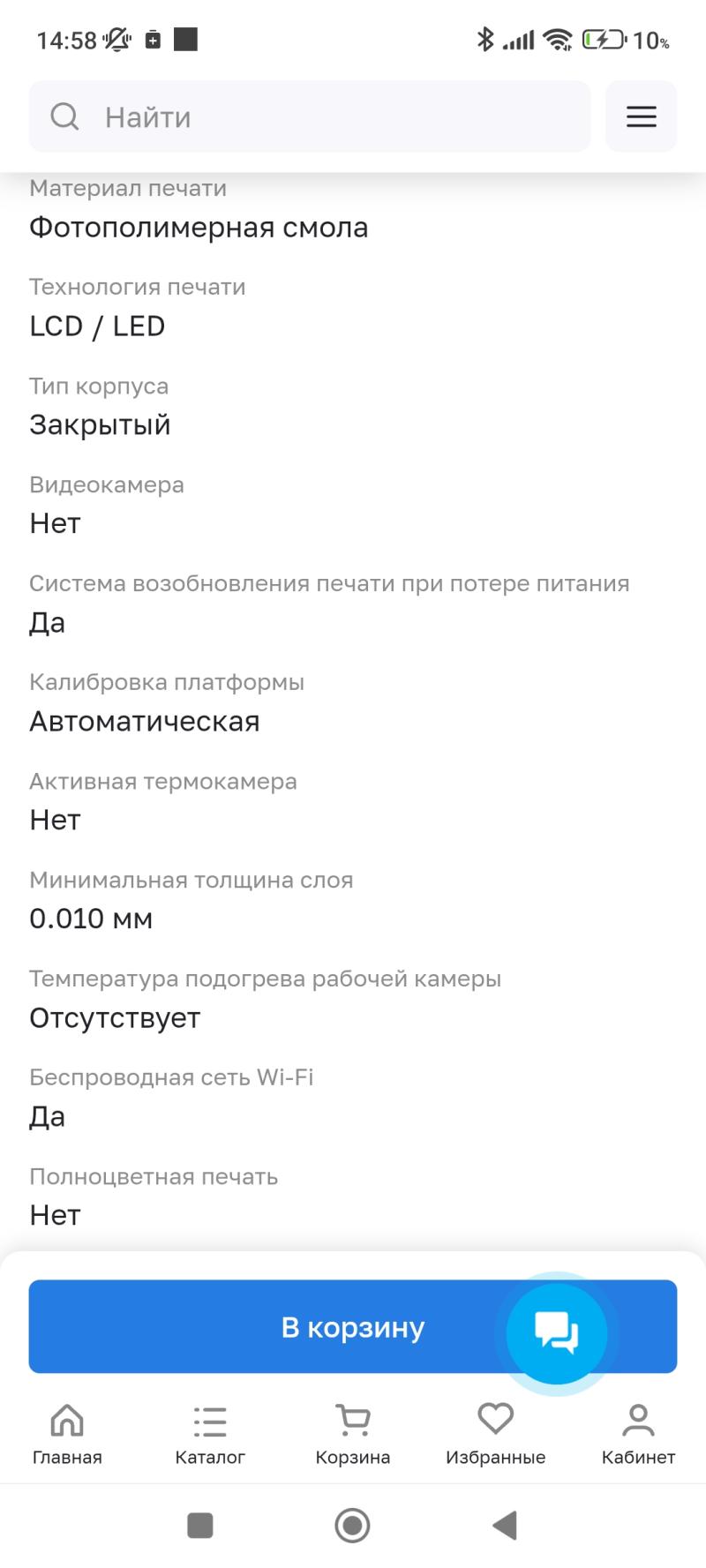This screenshot has width=706, height=1568.
Task: Open the support chat bubble
Action: (x=556, y=1332)
